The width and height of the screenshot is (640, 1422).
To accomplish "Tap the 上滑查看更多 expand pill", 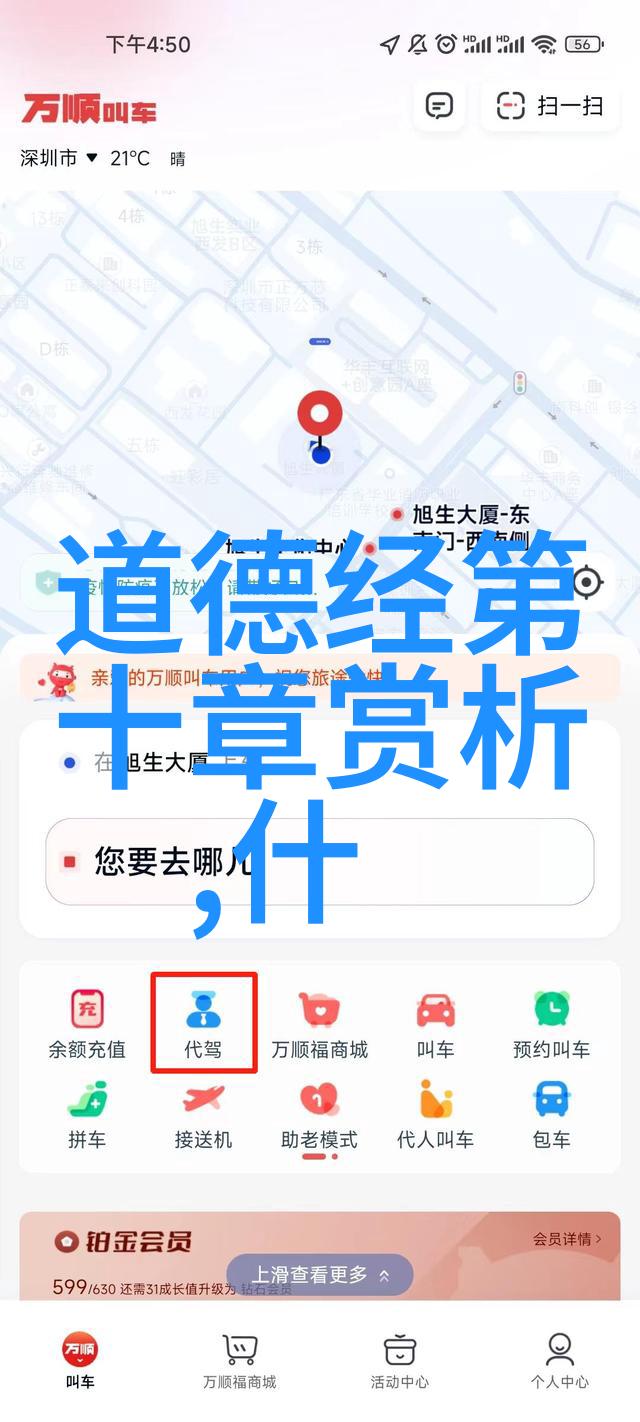I will [320, 1275].
